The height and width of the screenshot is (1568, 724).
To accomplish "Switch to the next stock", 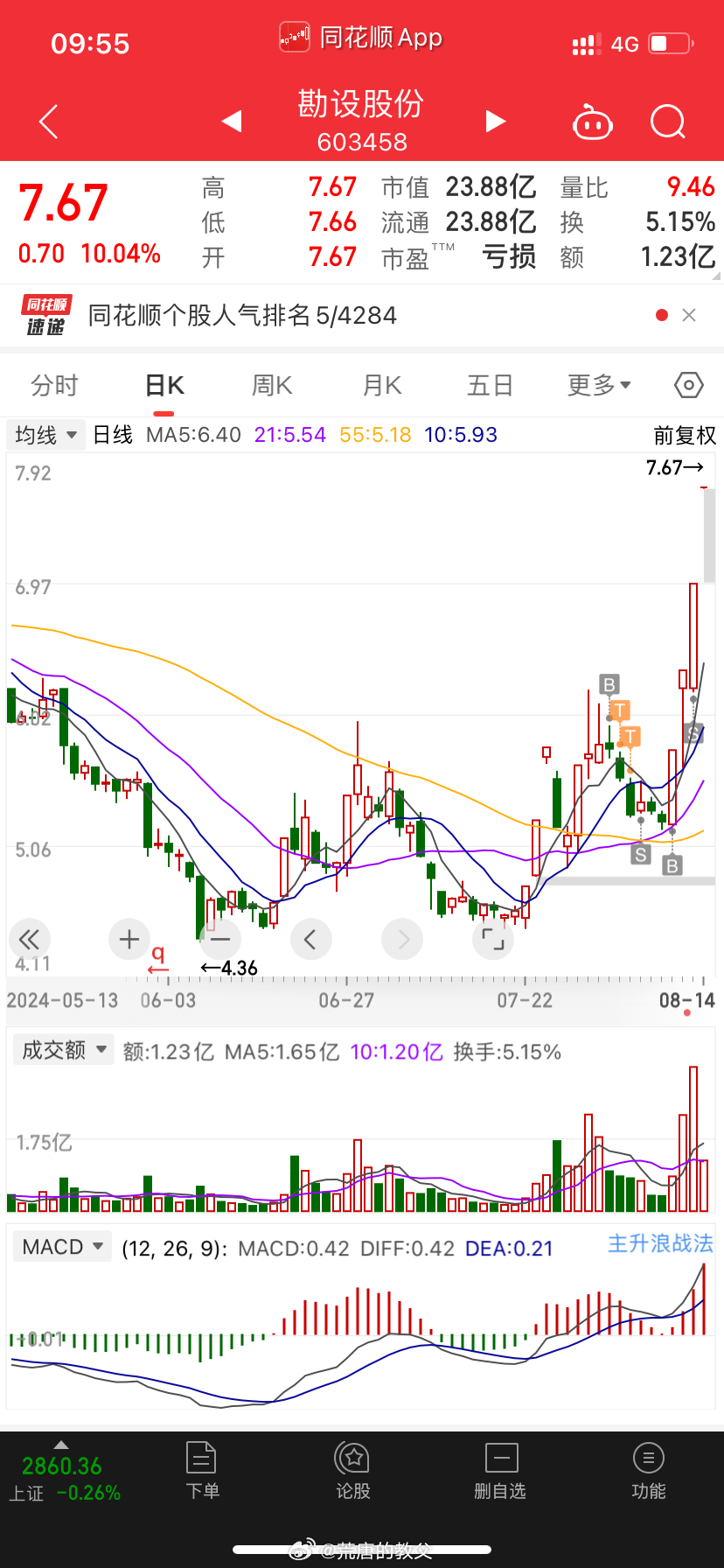I will coord(496,121).
